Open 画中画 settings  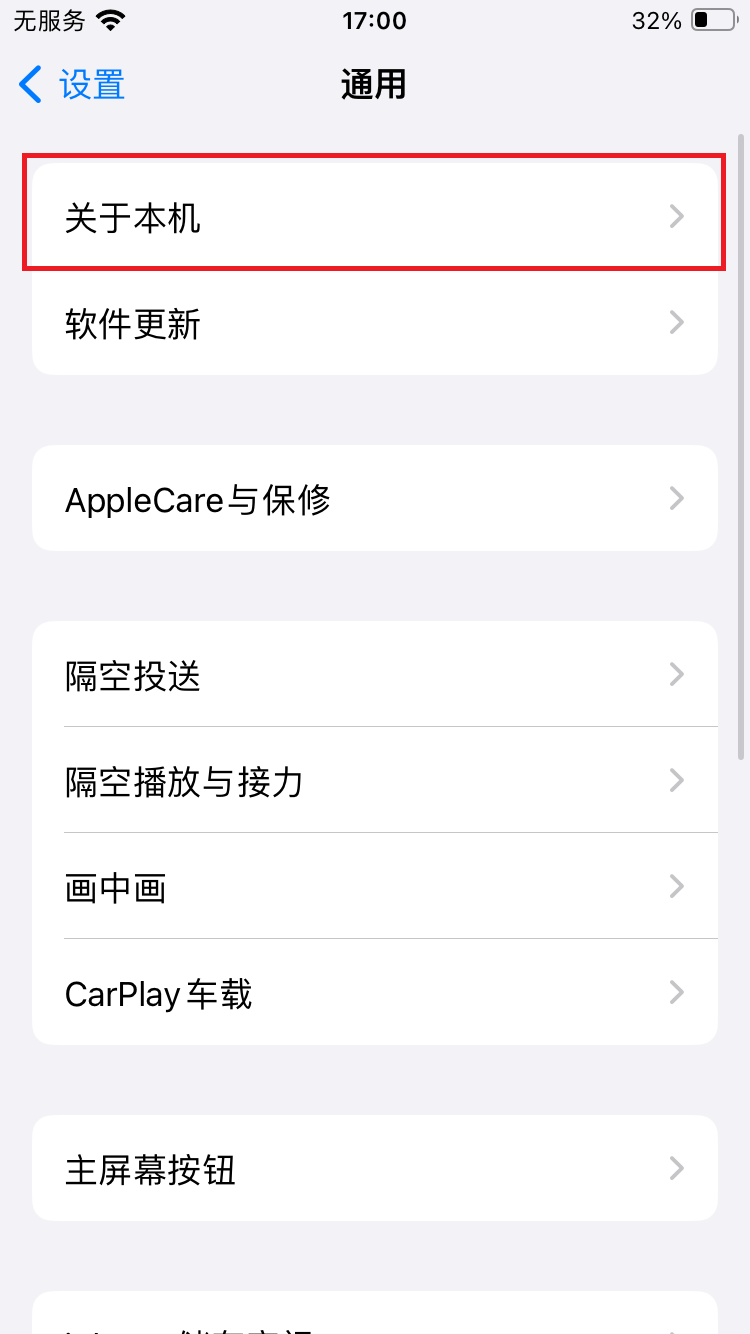[x=375, y=886]
